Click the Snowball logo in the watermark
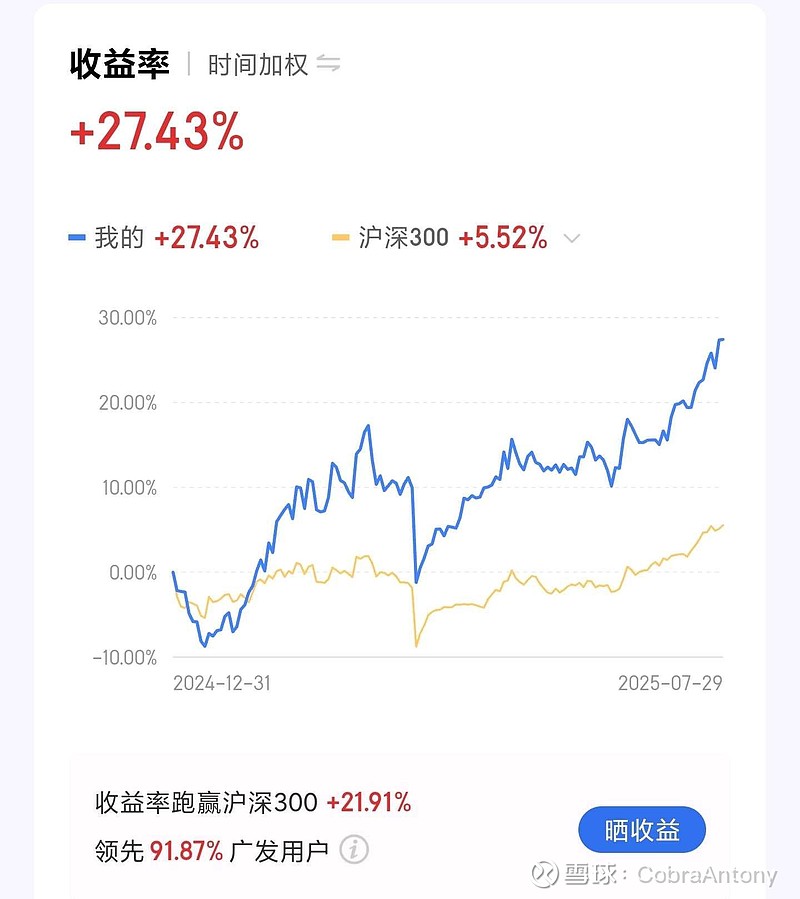 (543, 874)
